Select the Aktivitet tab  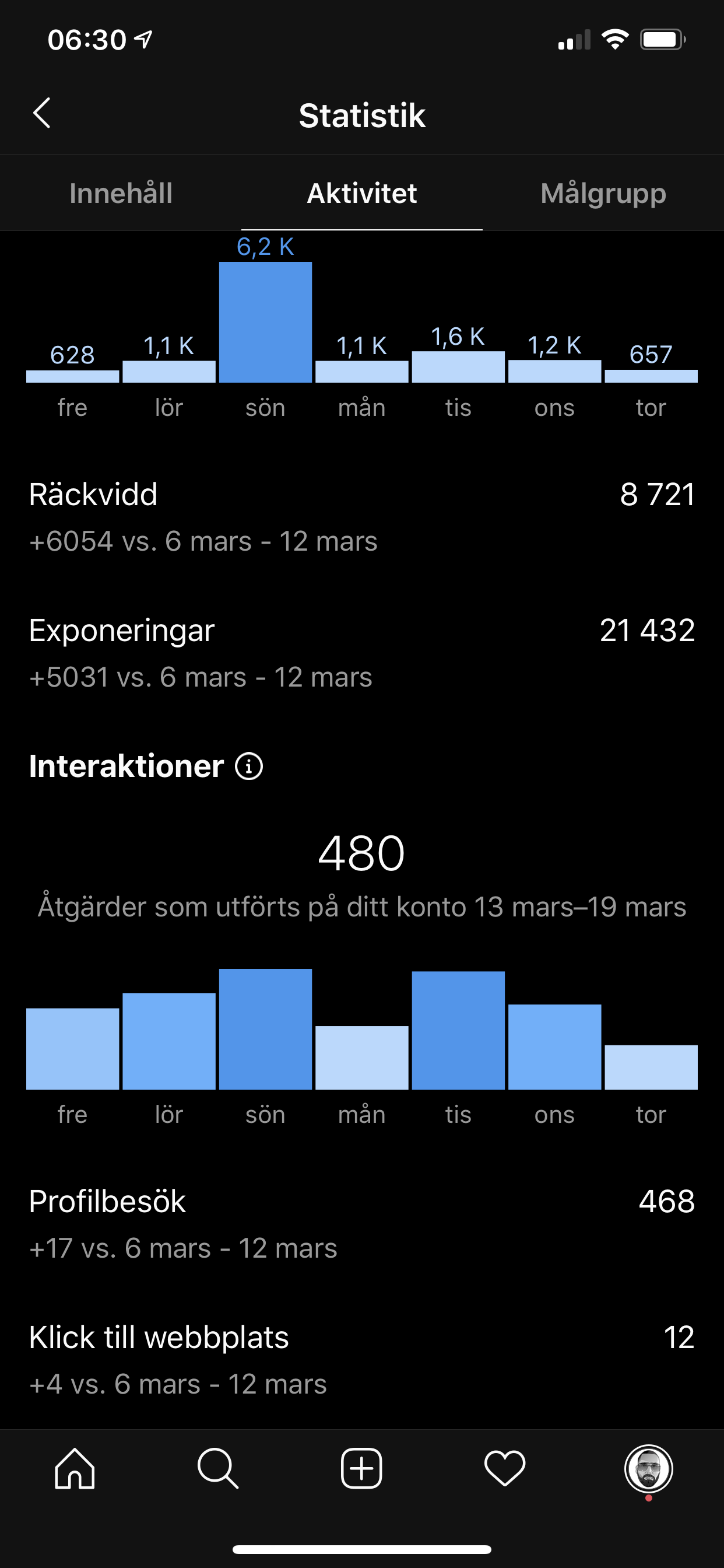[362, 194]
